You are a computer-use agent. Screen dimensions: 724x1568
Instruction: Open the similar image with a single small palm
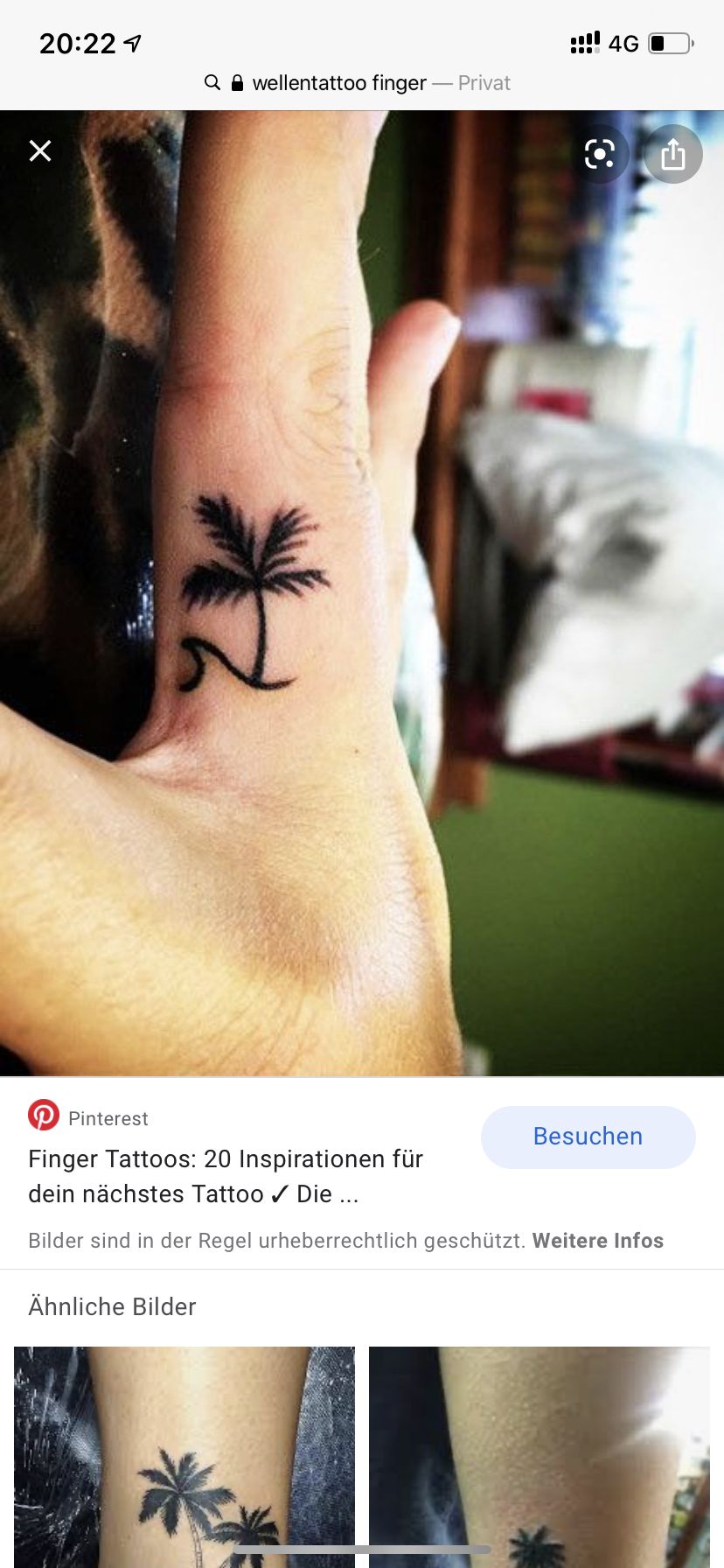tap(540, 1457)
